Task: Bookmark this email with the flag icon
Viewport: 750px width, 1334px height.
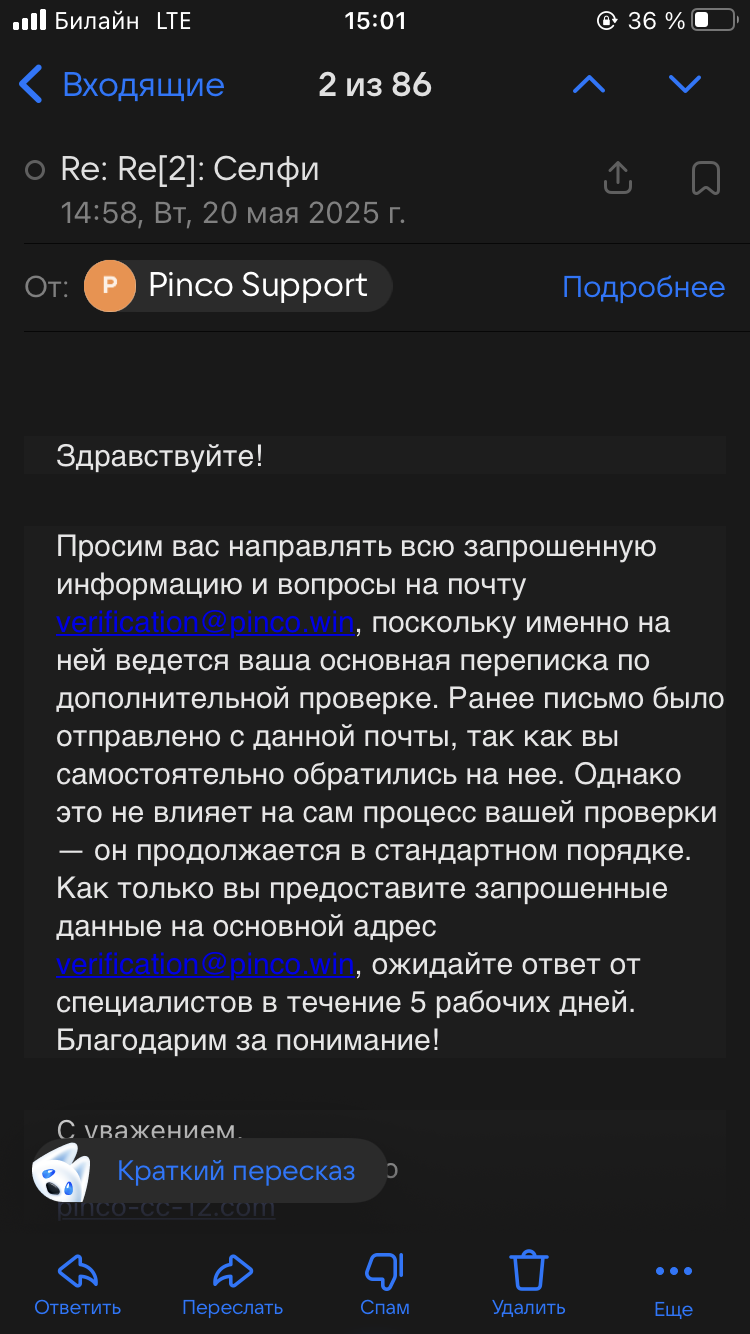Action: click(x=706, y=178)
